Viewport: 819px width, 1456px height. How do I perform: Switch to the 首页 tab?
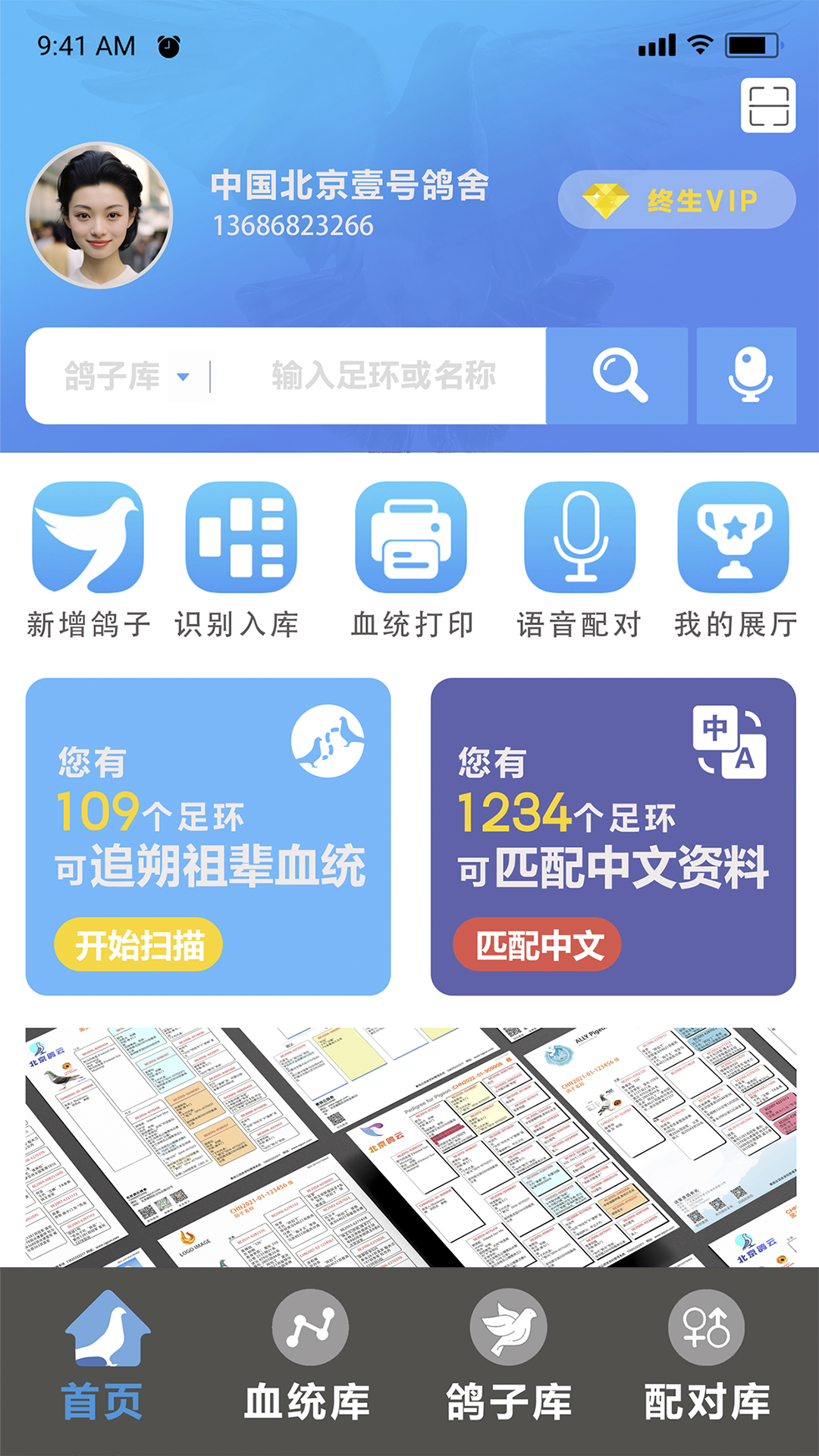coord(105,1357)
